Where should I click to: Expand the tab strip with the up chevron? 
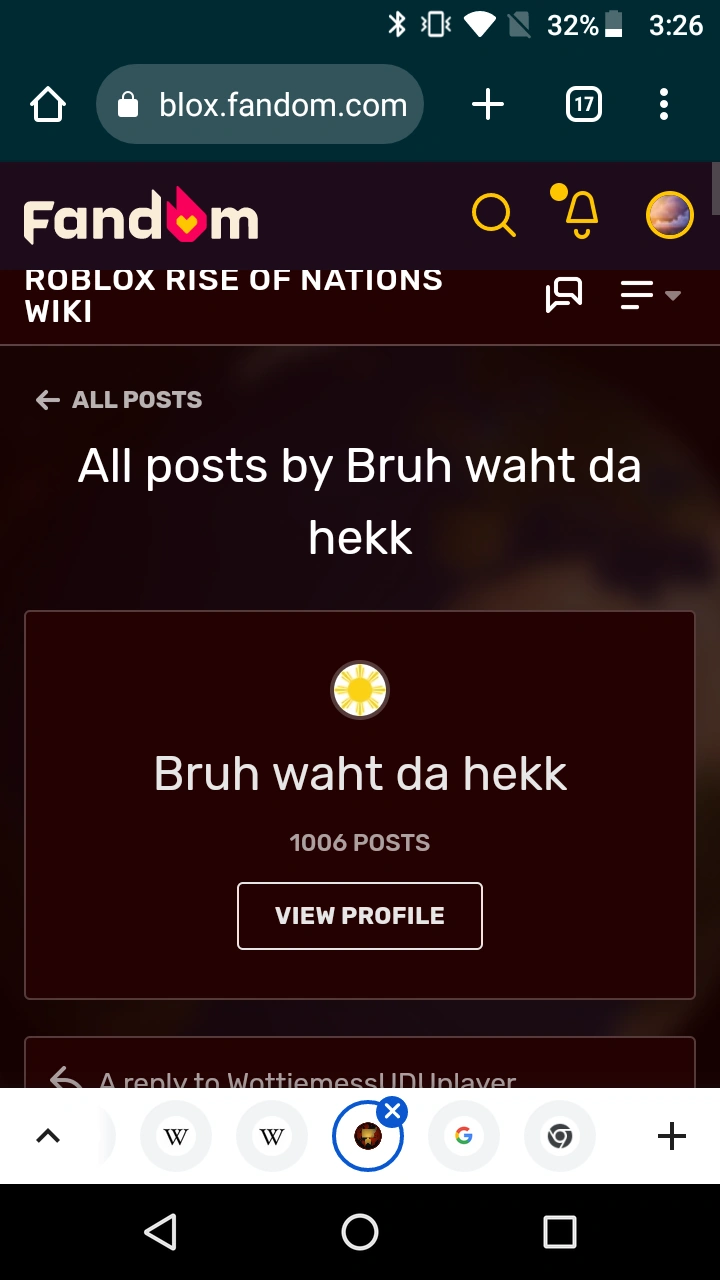point(48,1136)
